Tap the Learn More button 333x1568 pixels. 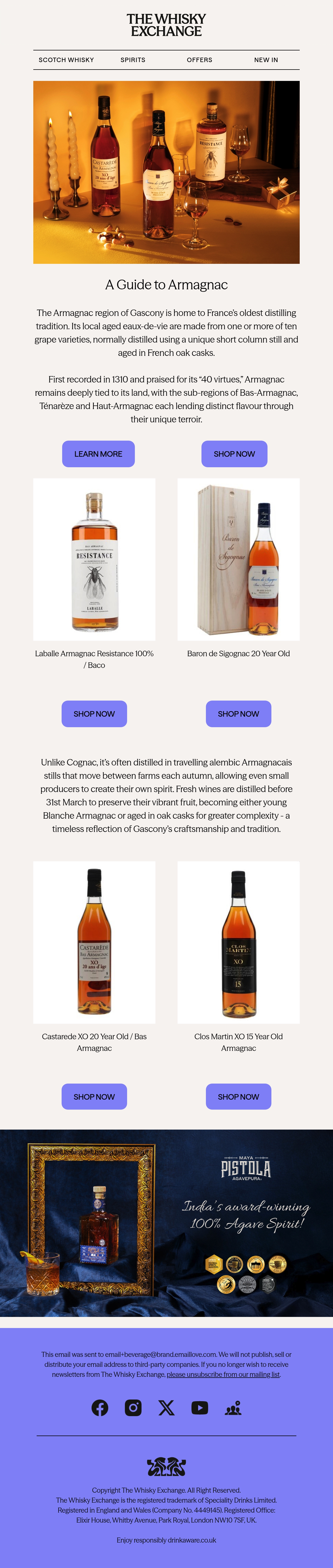tap(98, 454)
